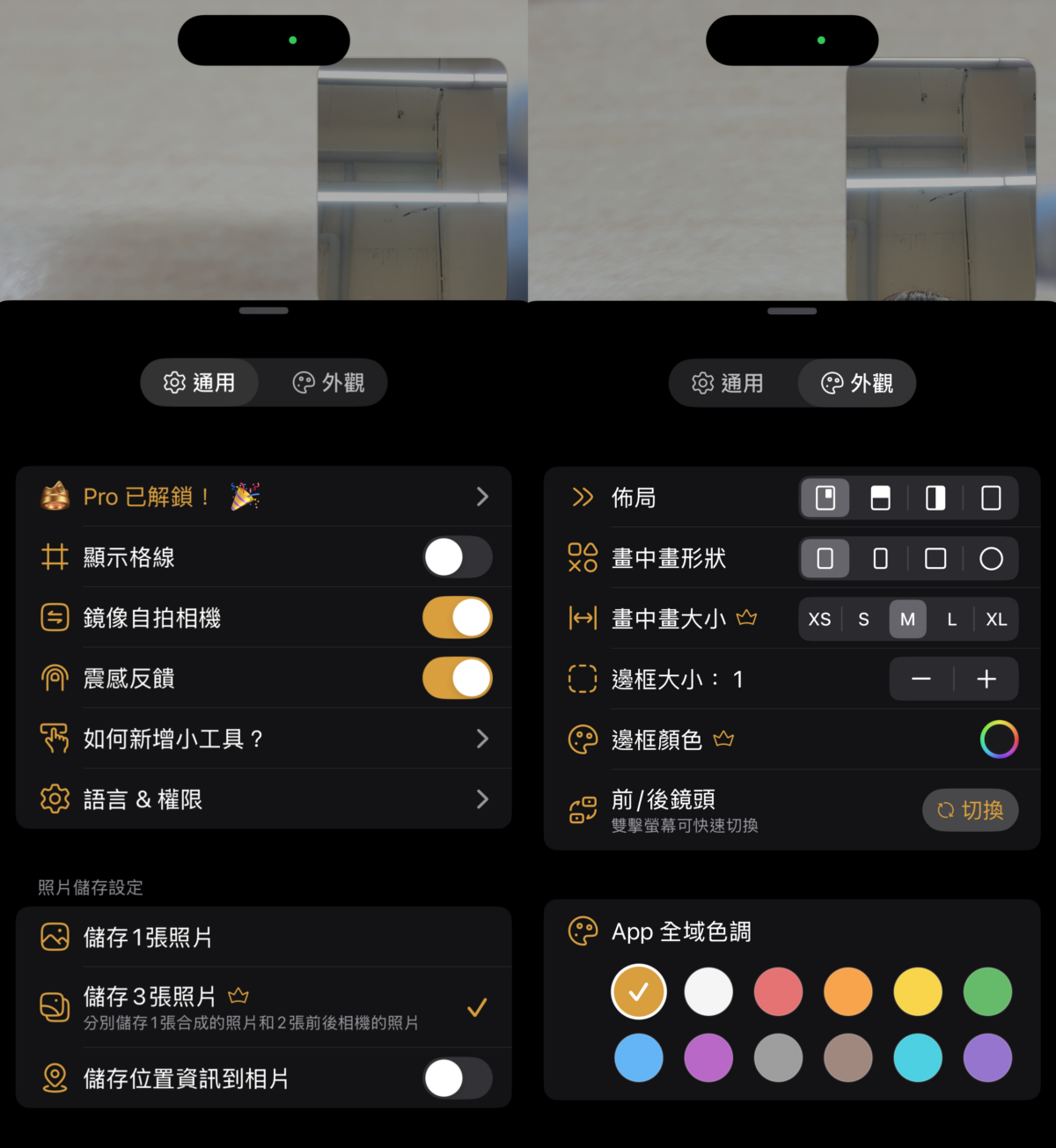The image size is (1056, 1148).
Task: Select the split-half 佈局 layout option
Action: (935, 498)
